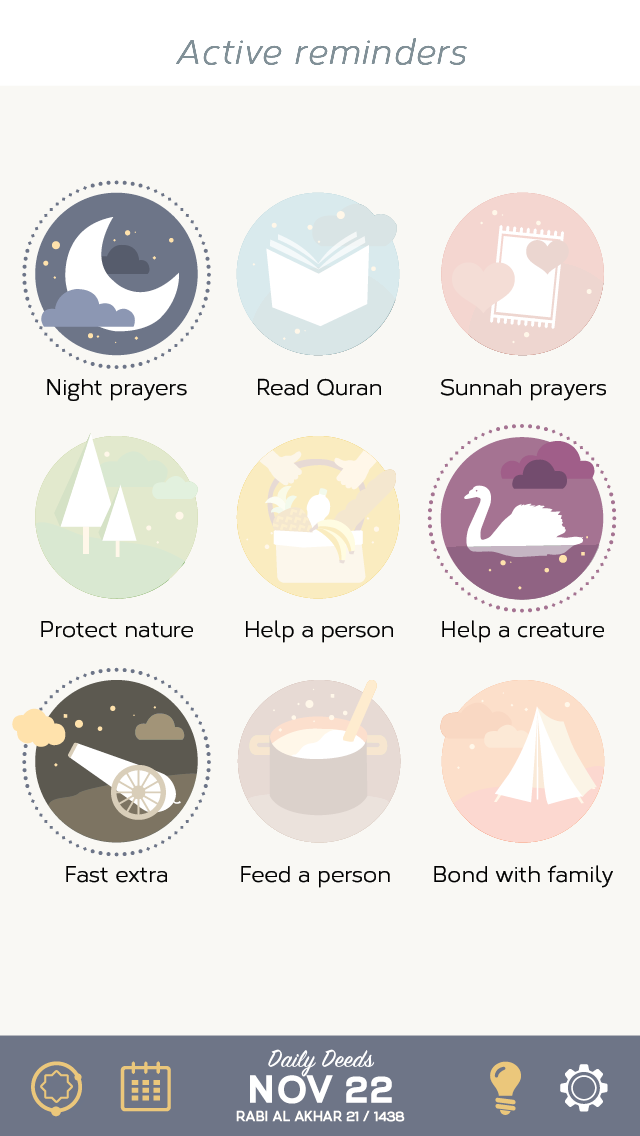Open the deeds wheel icon in the bottom bar
The image size is (640, 1136).
coord(57,1087)
